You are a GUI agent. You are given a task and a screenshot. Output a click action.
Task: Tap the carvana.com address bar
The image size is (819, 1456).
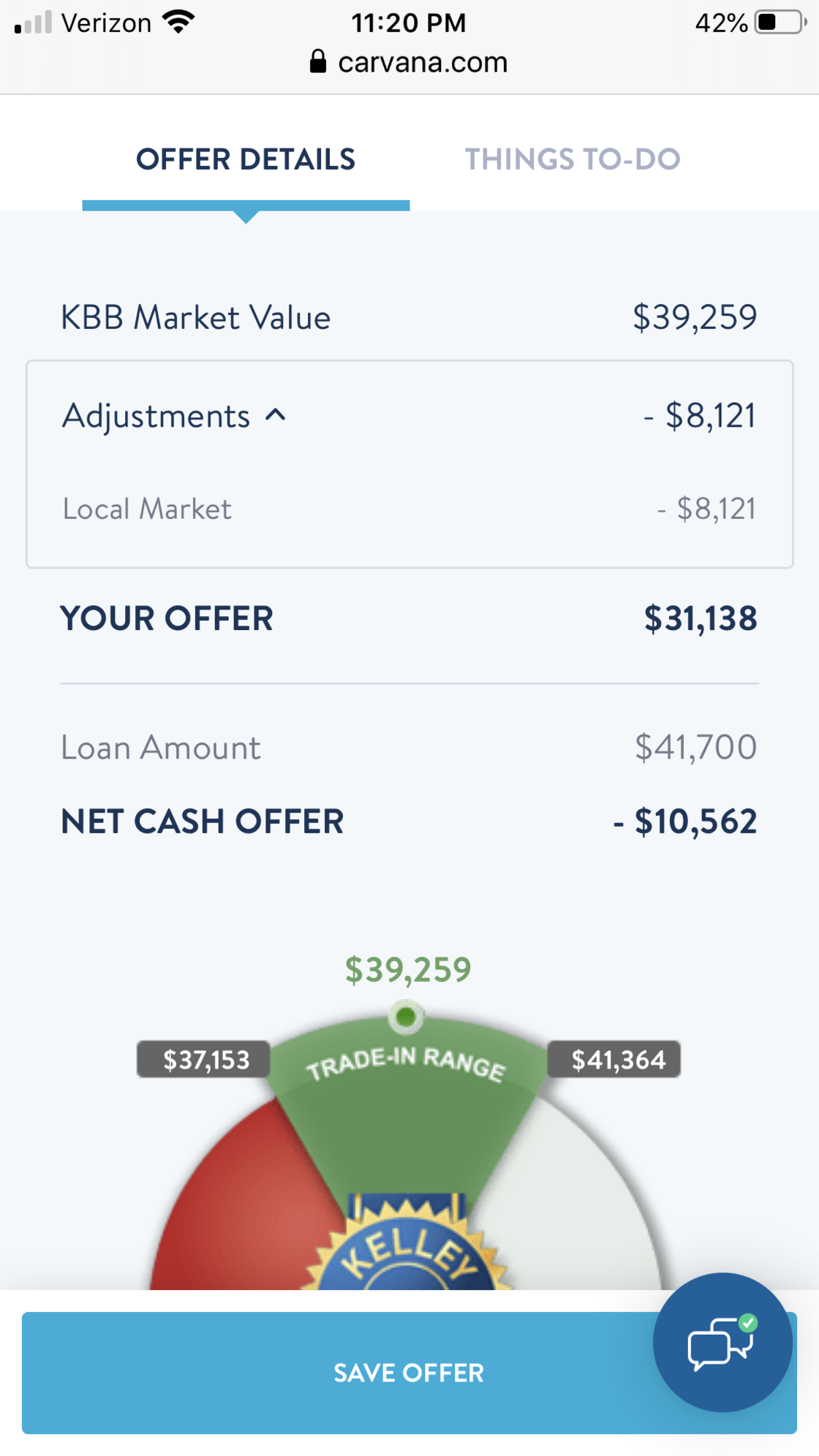[x=409, y=62]
